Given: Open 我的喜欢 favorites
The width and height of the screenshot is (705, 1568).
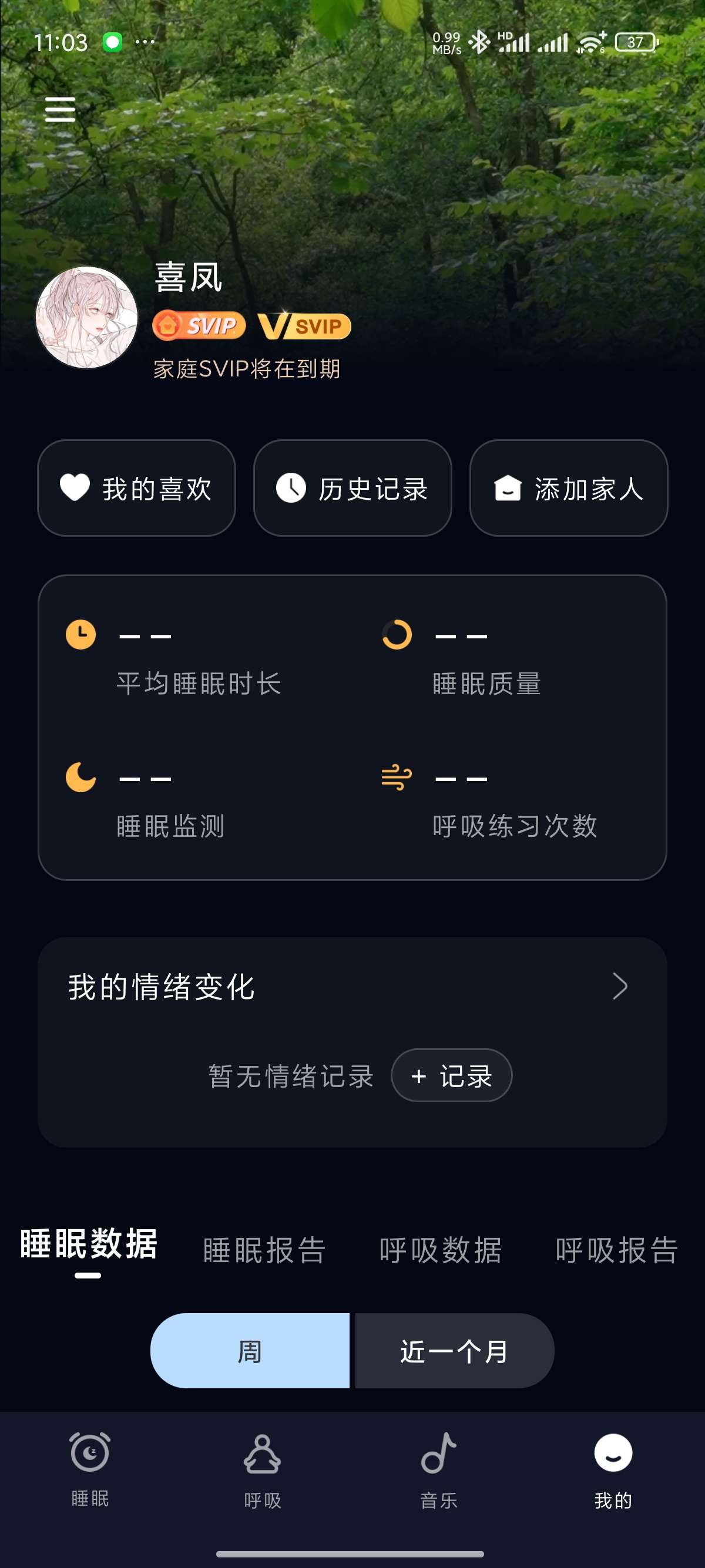Looking at the screenshot, I should point(136,488).
